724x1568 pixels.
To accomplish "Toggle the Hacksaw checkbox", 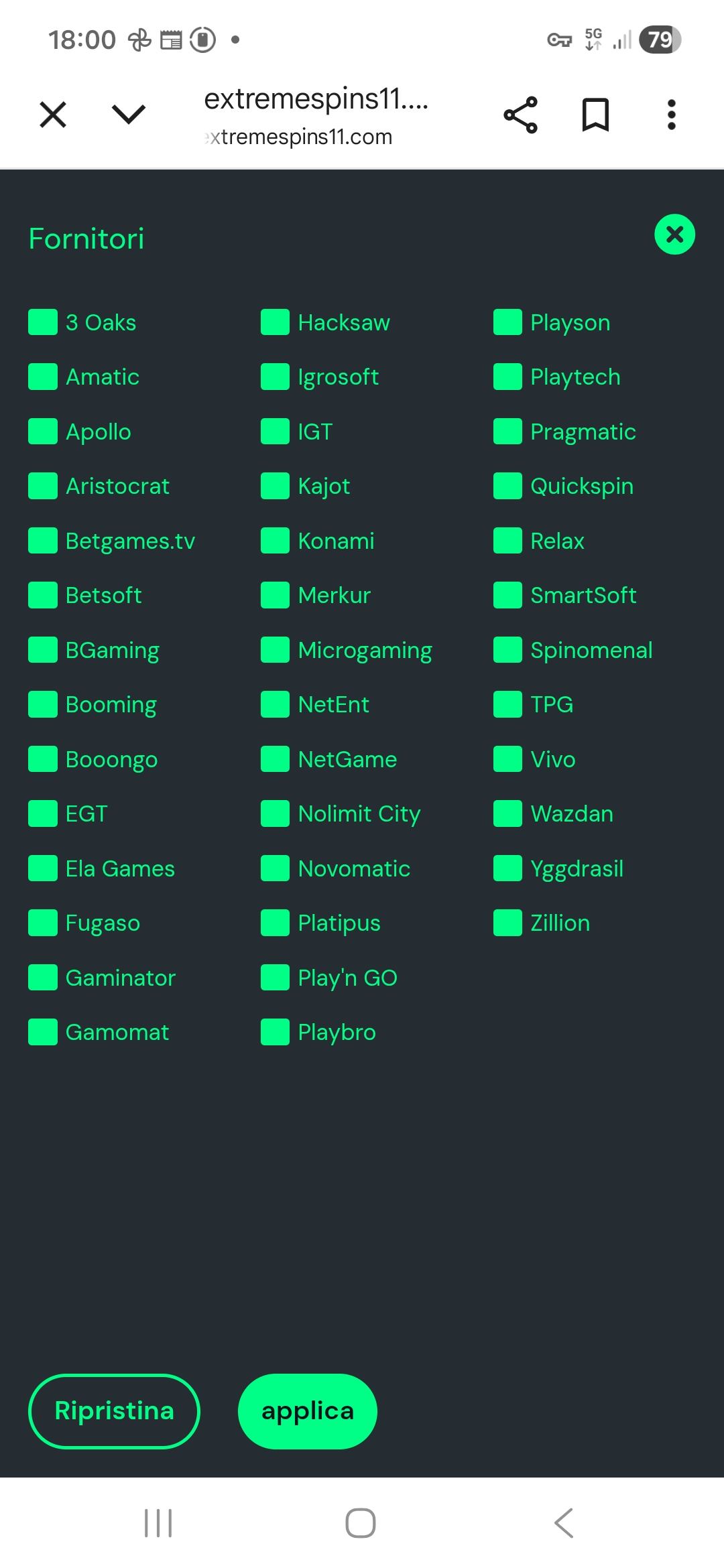I will [x=275, y=322].
